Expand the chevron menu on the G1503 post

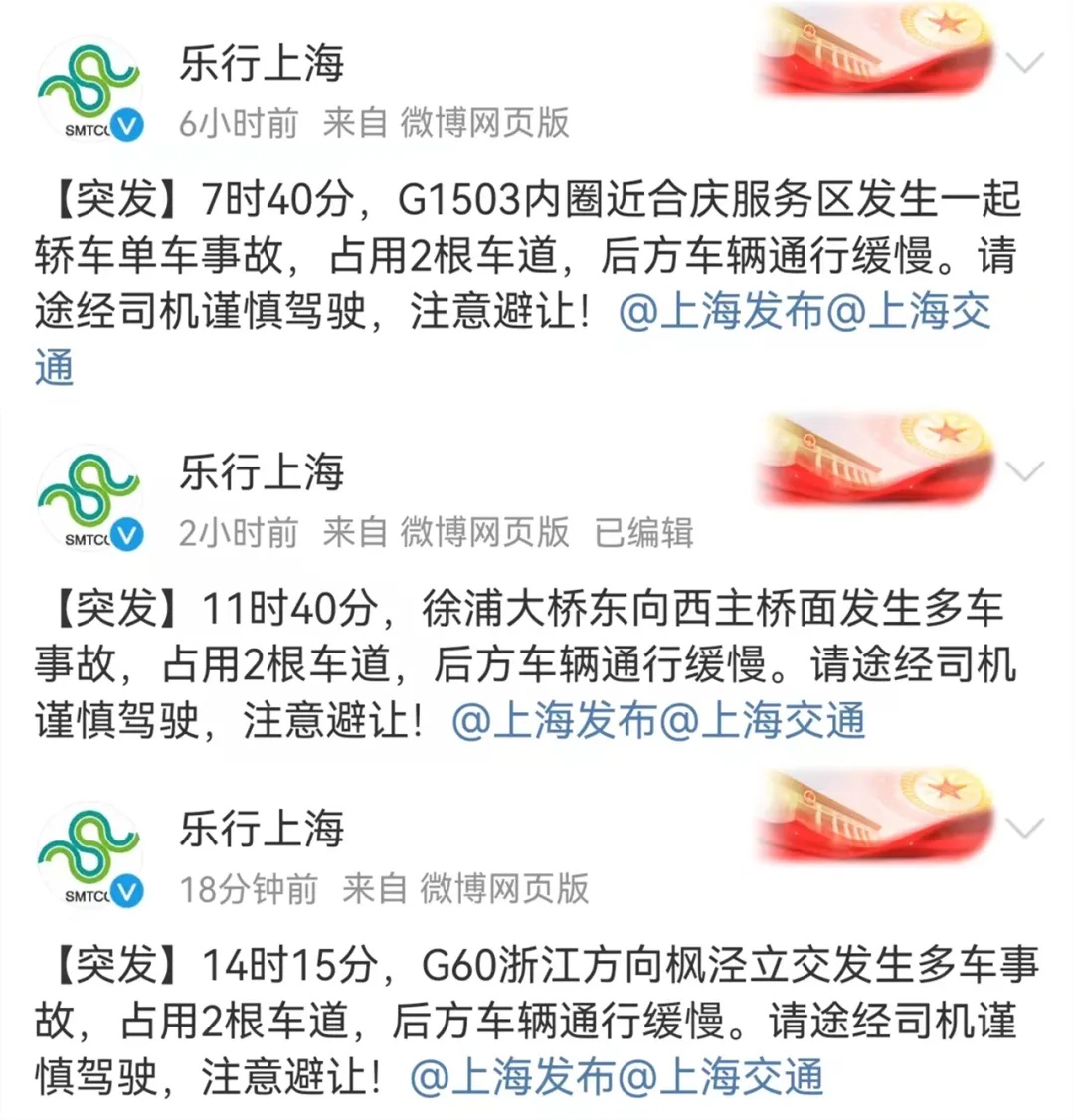click(1024, 64)
